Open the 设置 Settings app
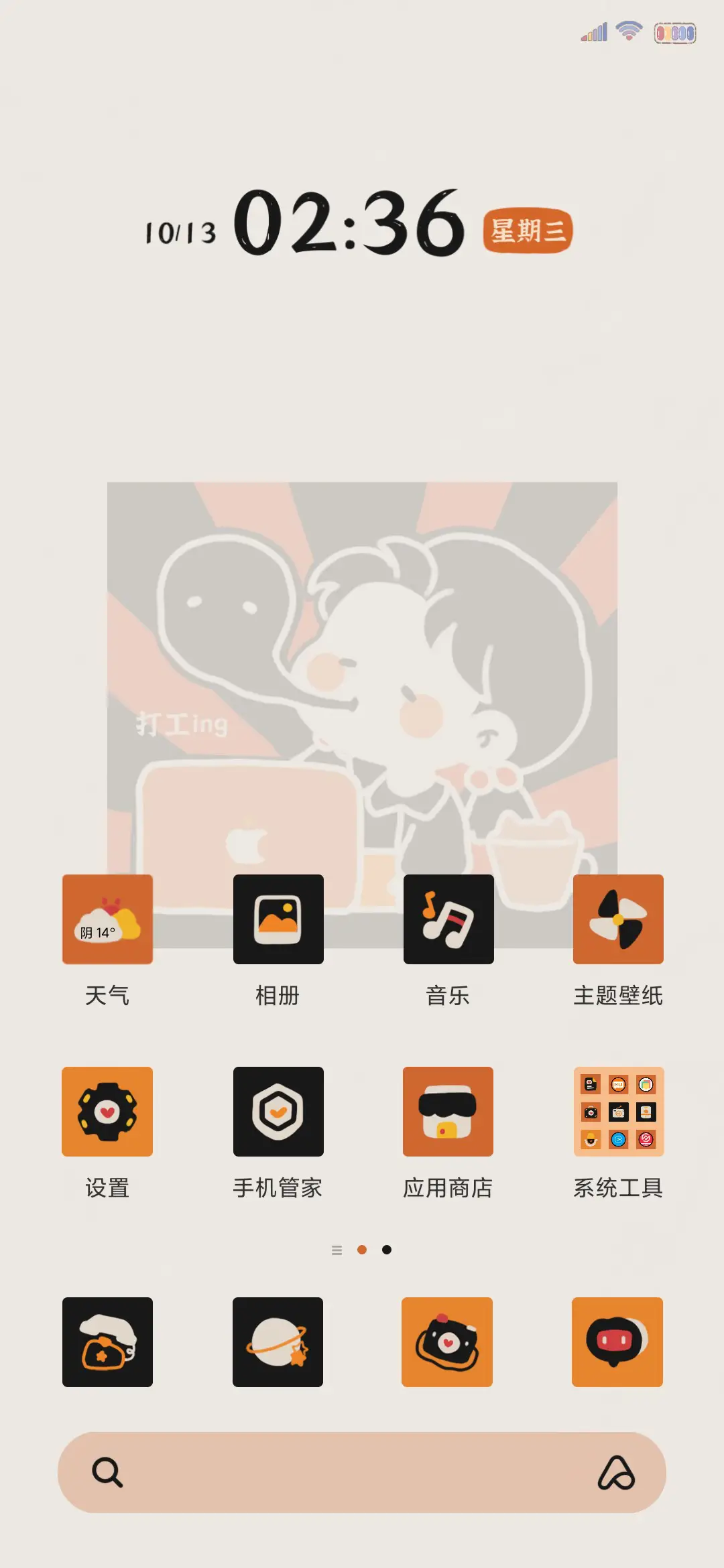 108,1111
